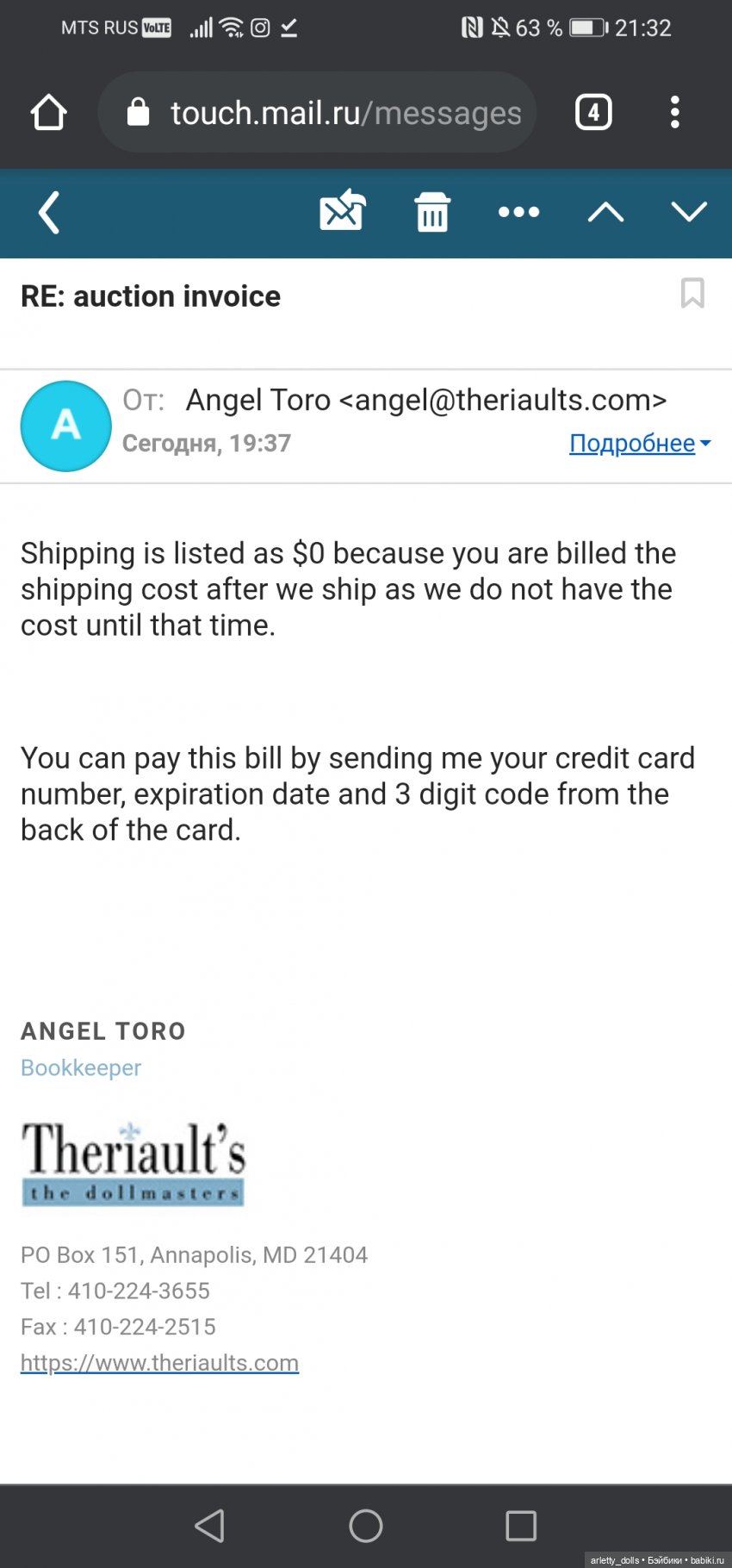Open the browser home page
The width and height of the screenshot is (732, 1568).
click(49, 113)
